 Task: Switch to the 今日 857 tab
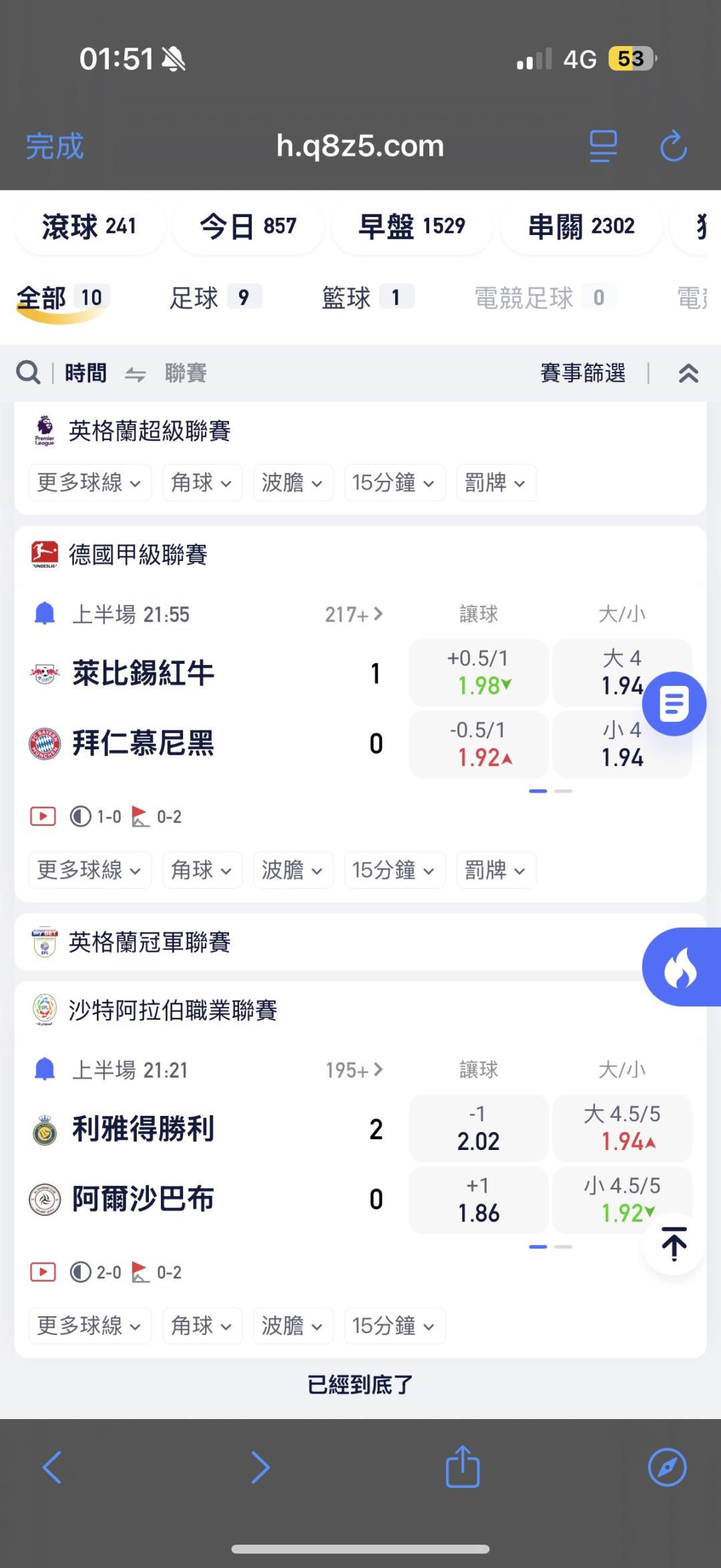tap(248, 227)
